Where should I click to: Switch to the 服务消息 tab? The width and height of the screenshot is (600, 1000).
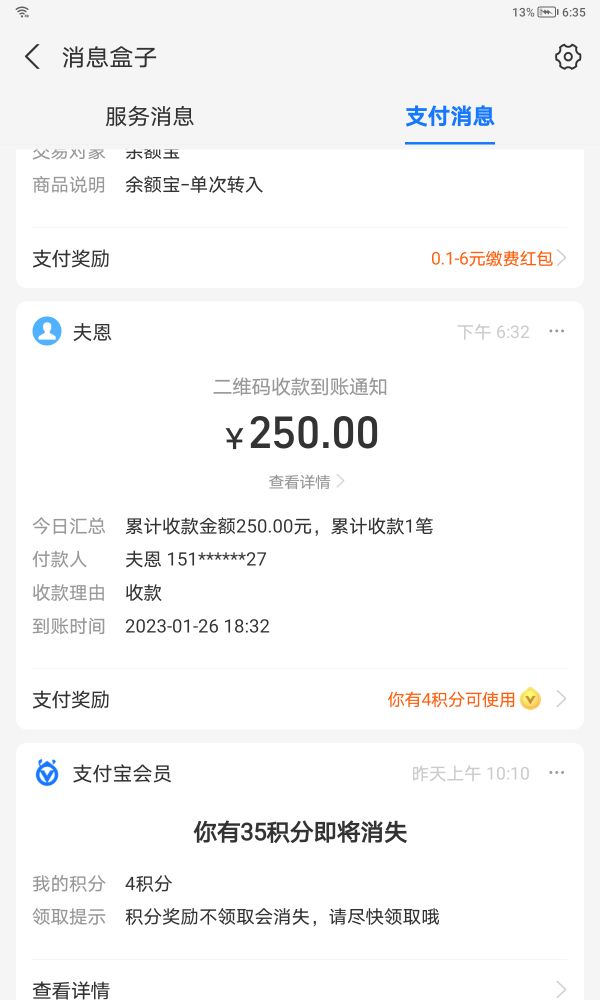coord(149,116)
